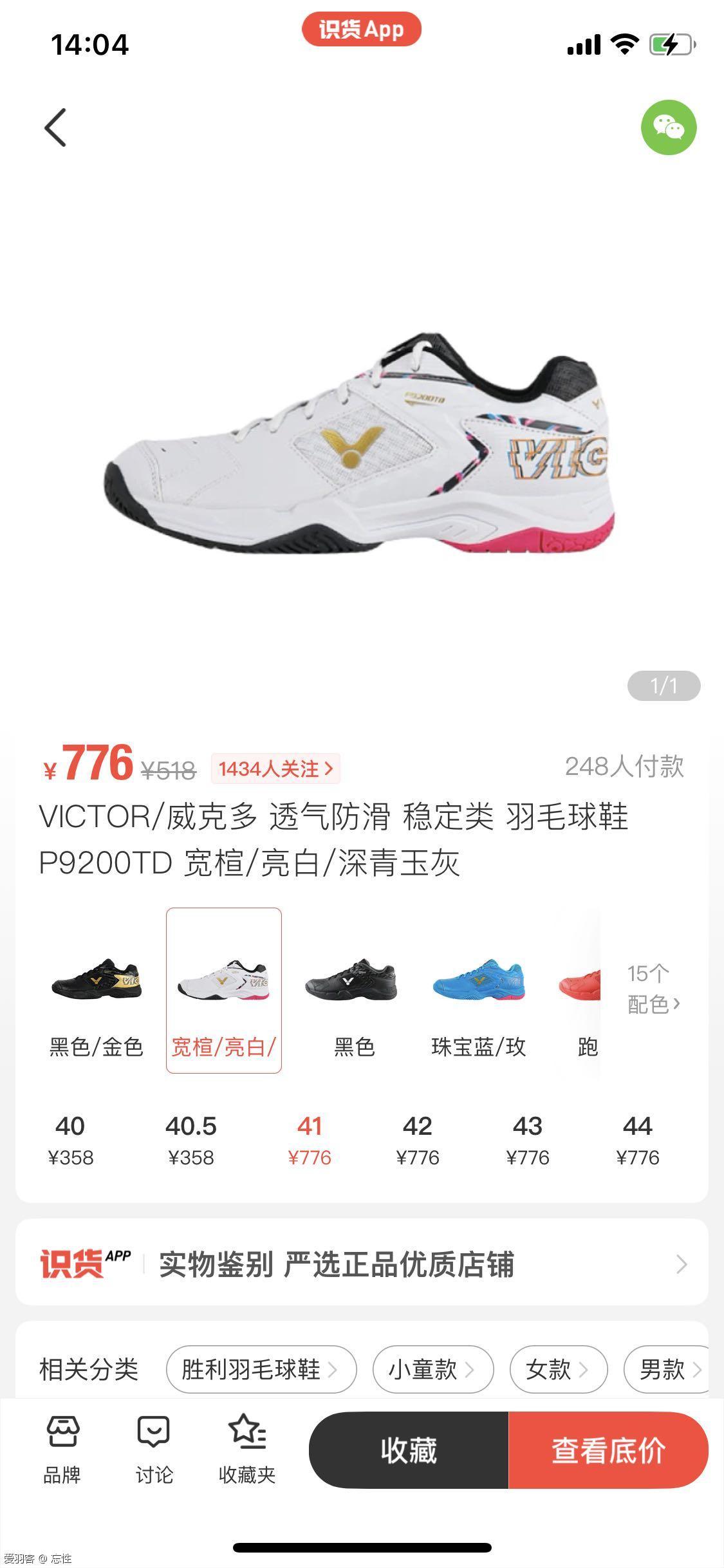Open the 胜利羽毛球鞋 category chip
724x1568 pixels.
coord(261,1369)
